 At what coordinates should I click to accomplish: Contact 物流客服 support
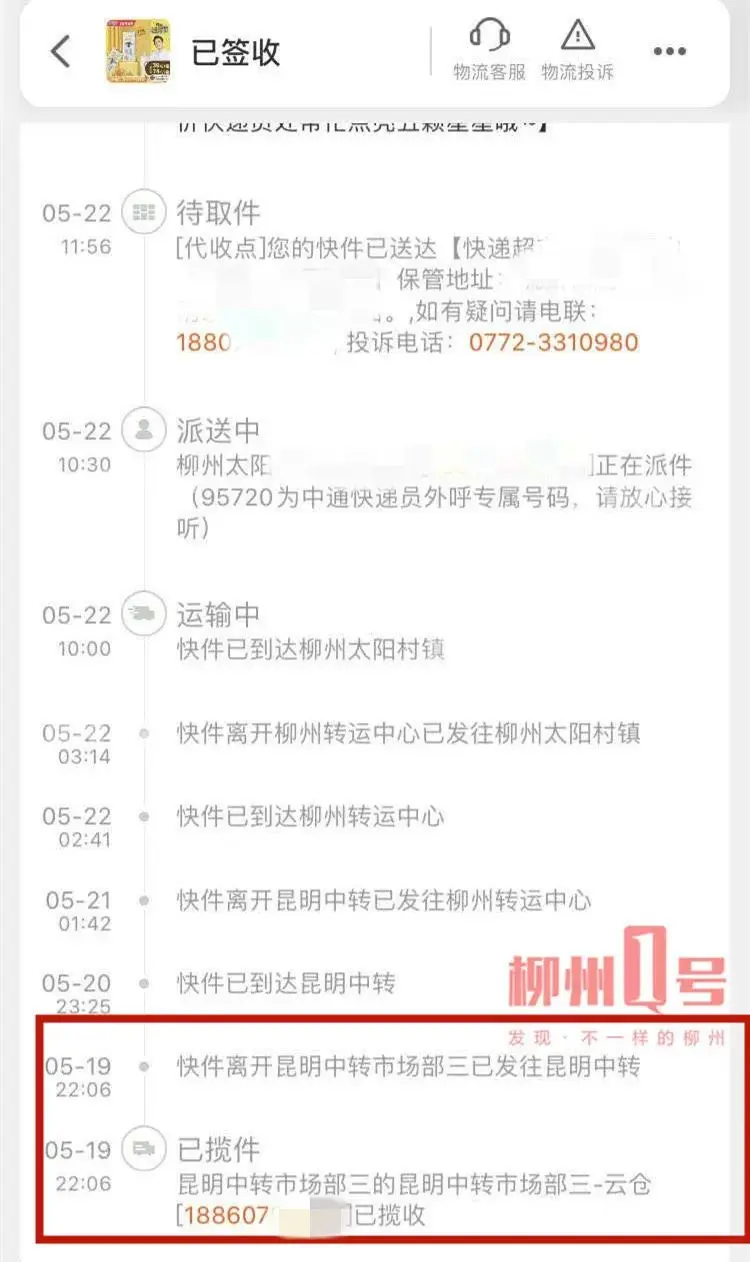click(489, 52)
